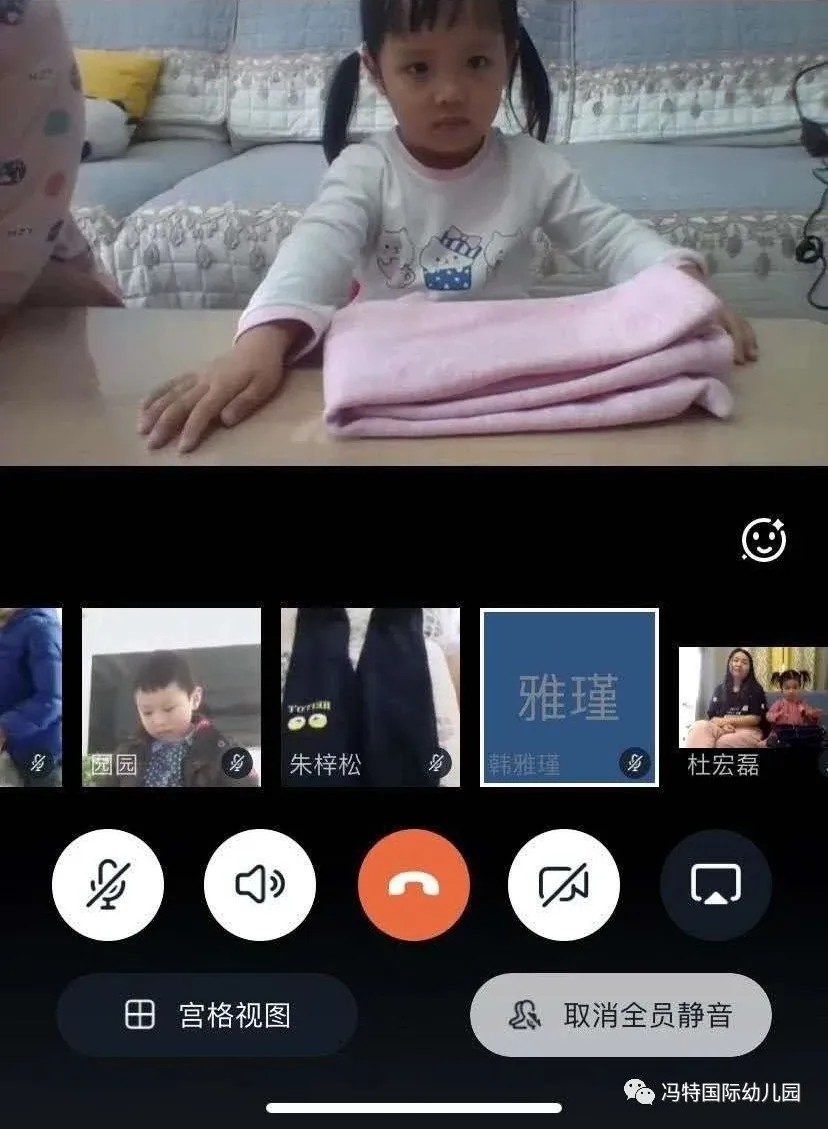Viewport: 828px width, 1129px height.
Task: Select 韩雅瑾's participant tile
Action: click(569, 697)
